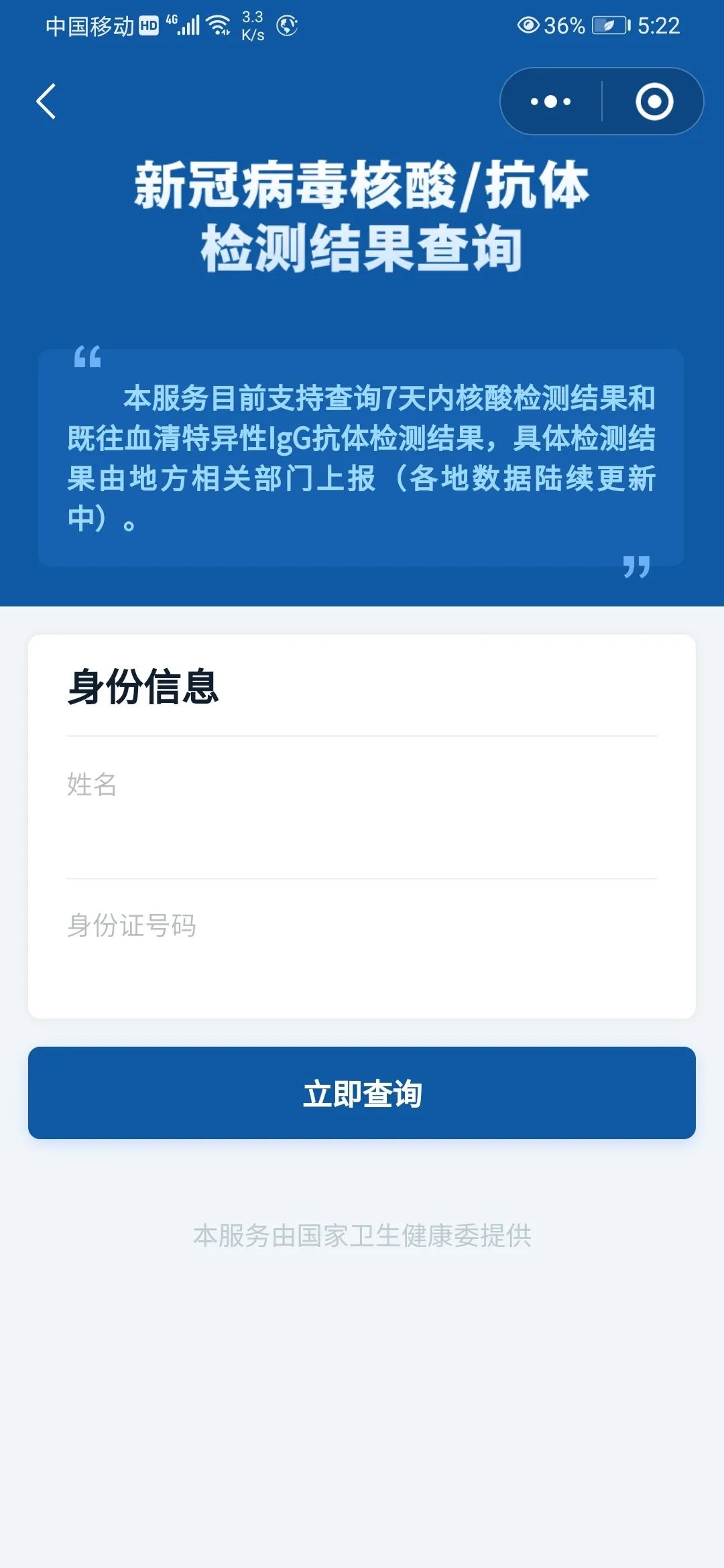Open the mini program three-dot menu
This screenshot has width=724, height=1568.
[550, 102]
